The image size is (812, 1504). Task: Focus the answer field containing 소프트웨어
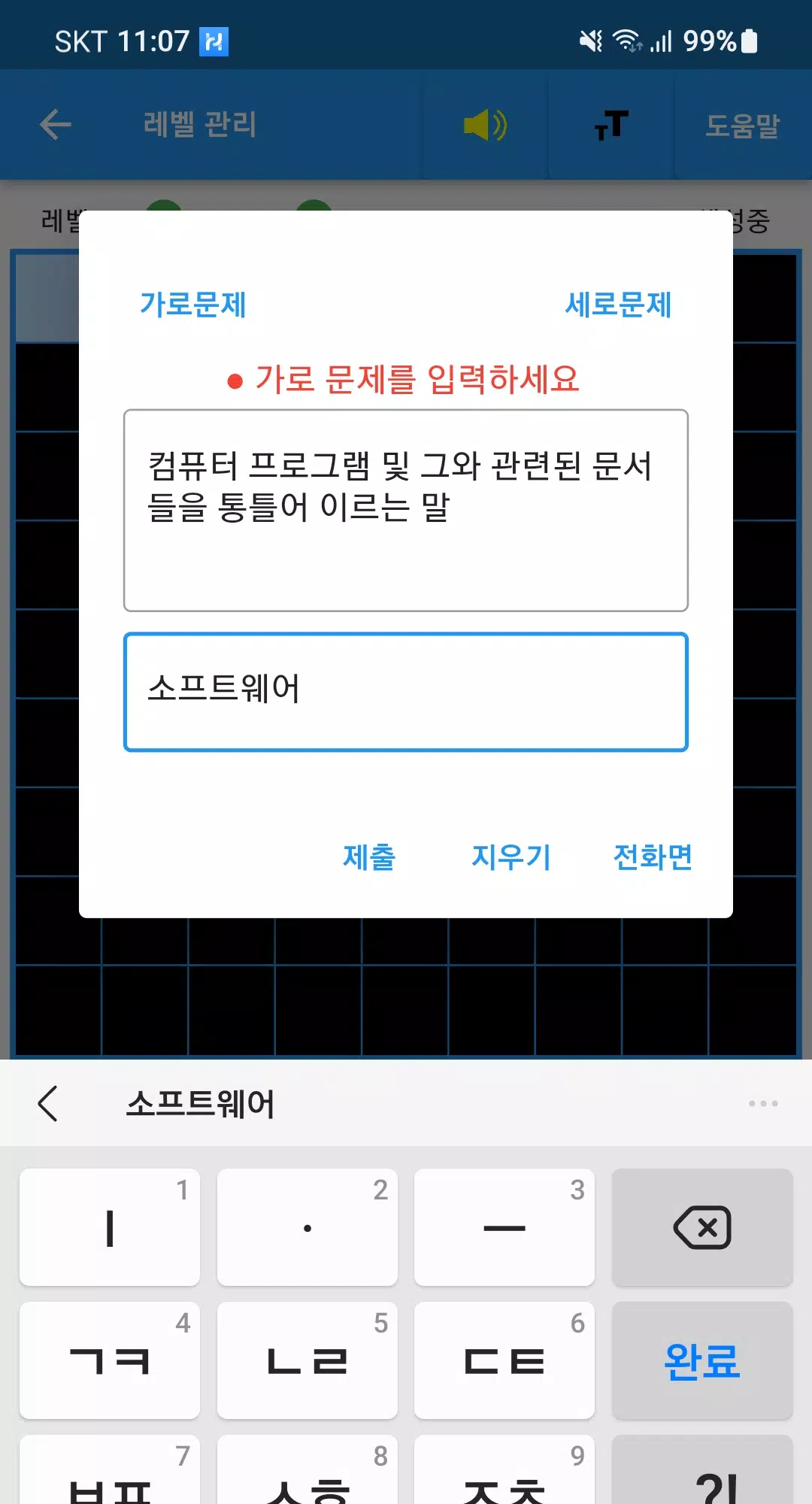pos(406,691)
